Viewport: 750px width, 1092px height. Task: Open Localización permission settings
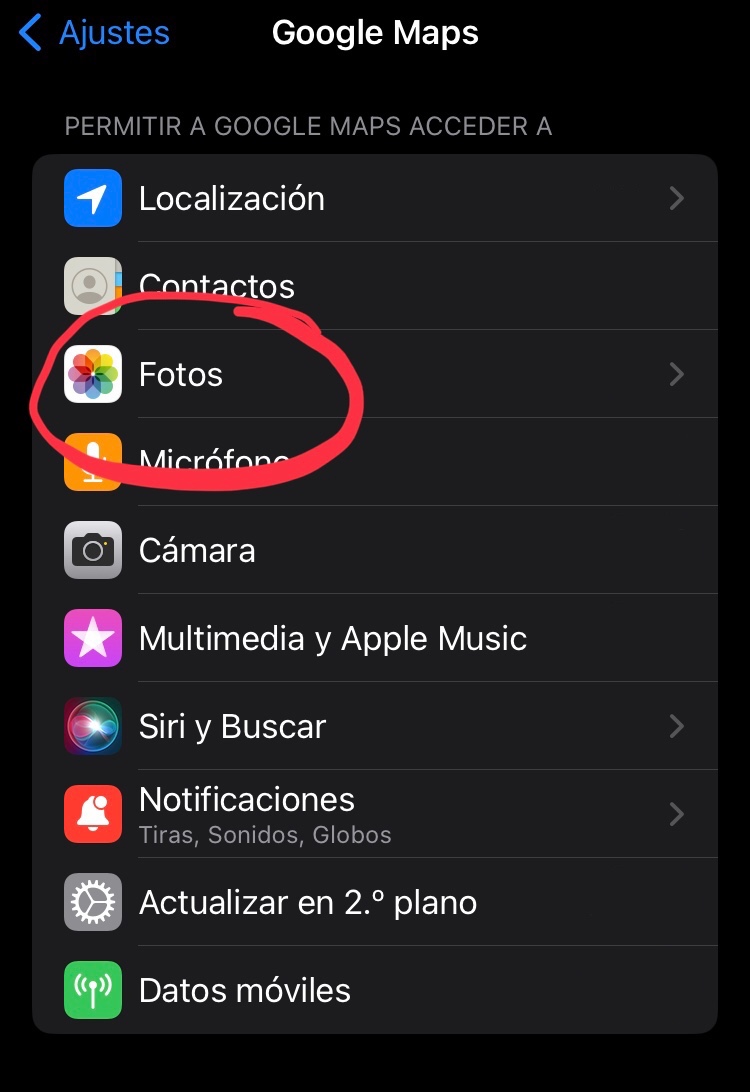click(375, 198)
